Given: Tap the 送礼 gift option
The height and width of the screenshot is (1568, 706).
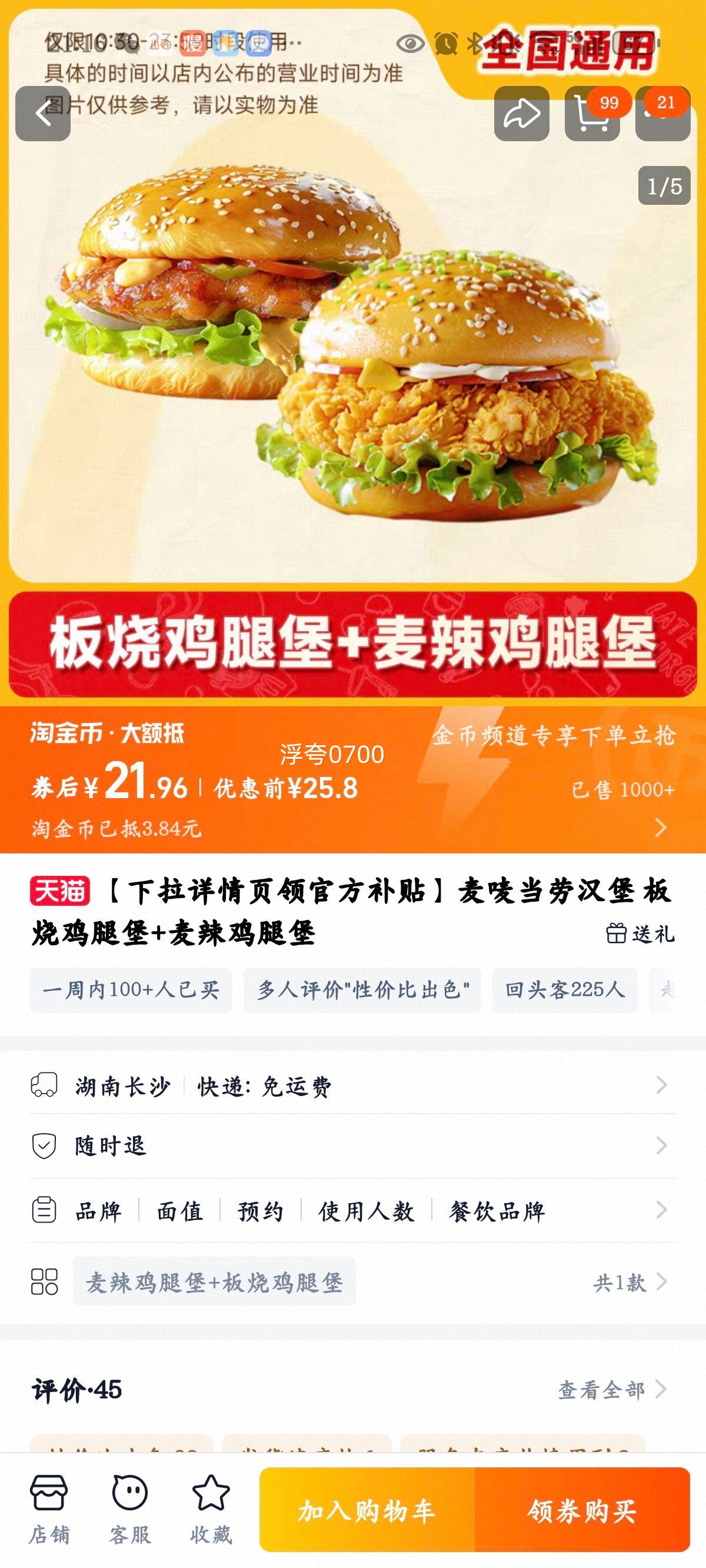Looking at the screenshot, I should (x=640, y=933).
